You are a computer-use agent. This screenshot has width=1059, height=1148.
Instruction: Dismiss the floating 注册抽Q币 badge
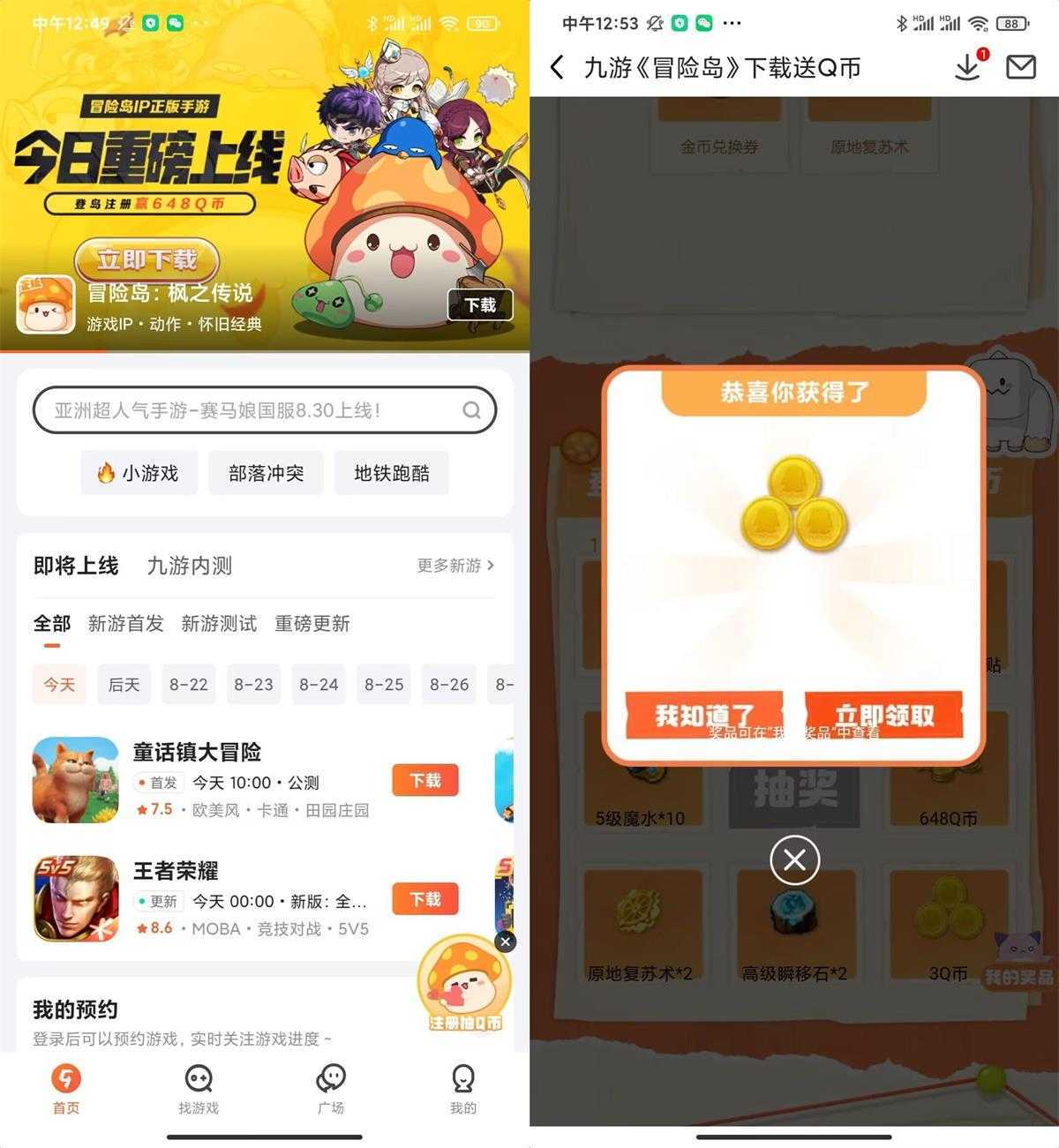[x=505, y=942]
